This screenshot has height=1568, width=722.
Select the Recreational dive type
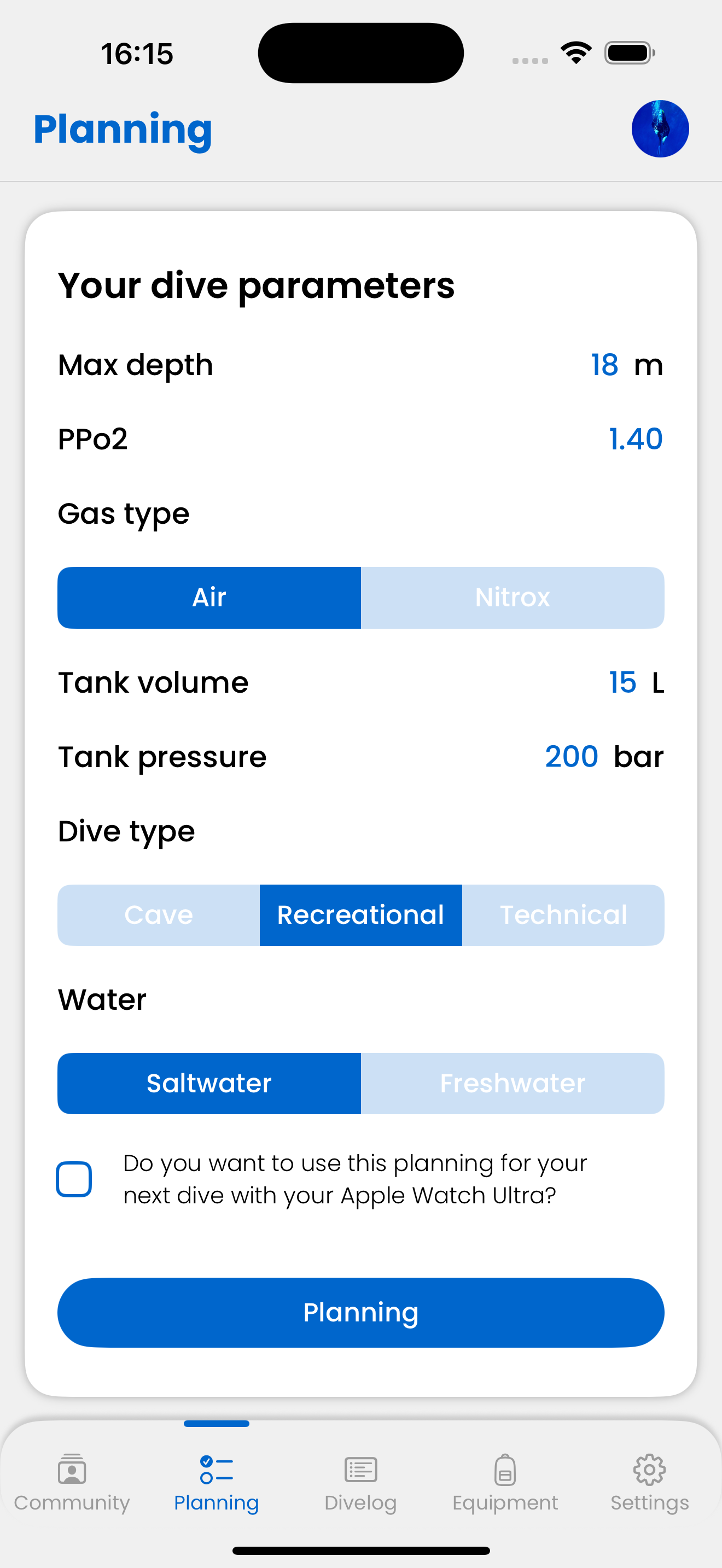(x=360, y=915)
